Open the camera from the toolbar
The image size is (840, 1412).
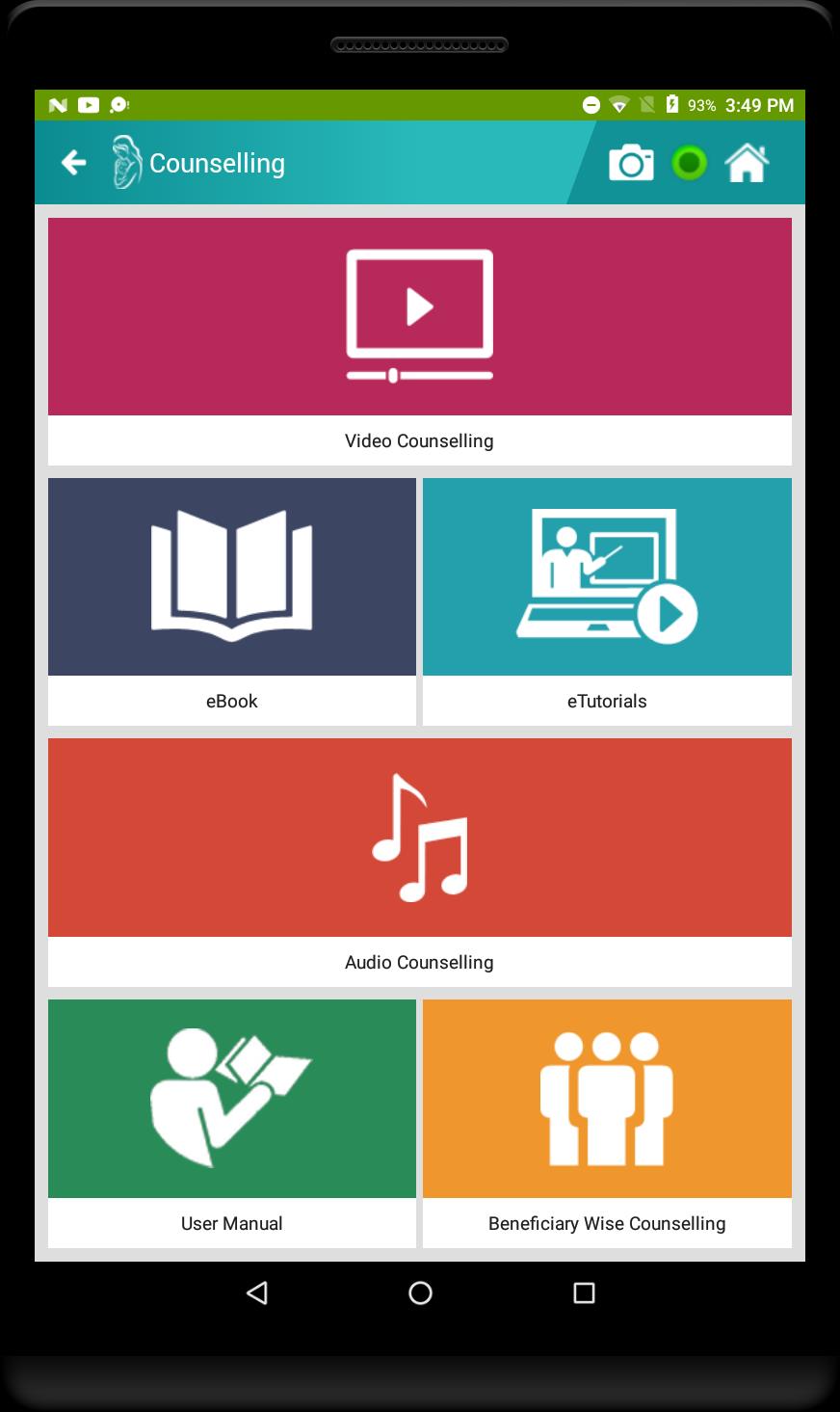[631, 163]
